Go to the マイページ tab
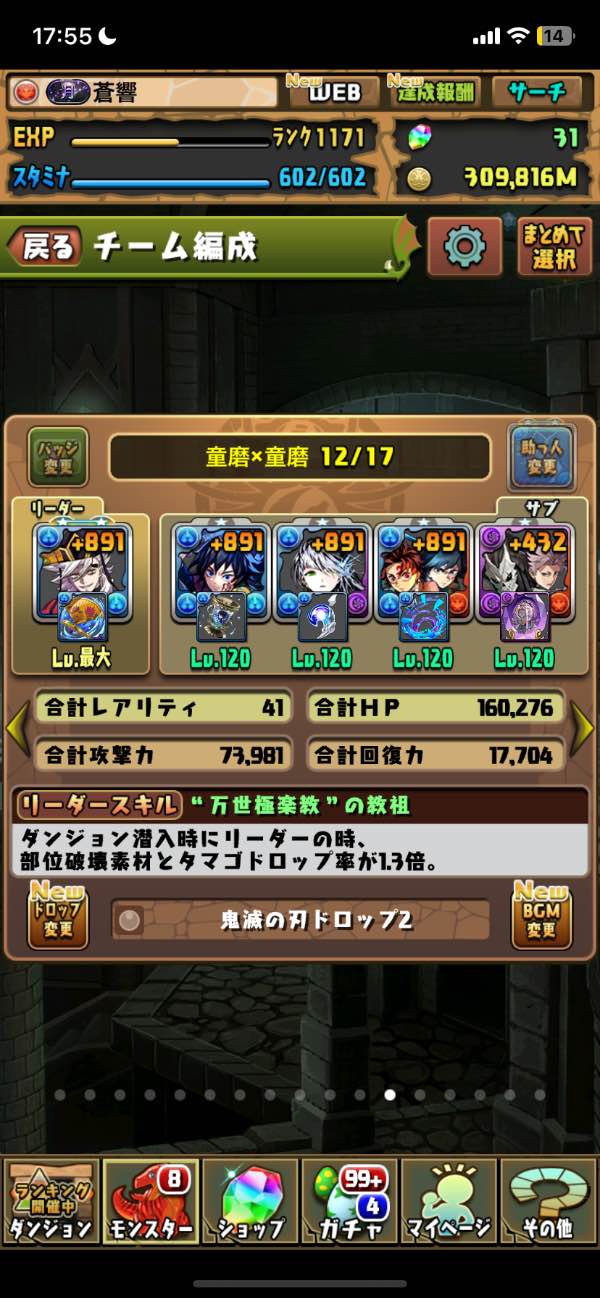This screenshot has height=1298, width=600. coord(449,1200)
